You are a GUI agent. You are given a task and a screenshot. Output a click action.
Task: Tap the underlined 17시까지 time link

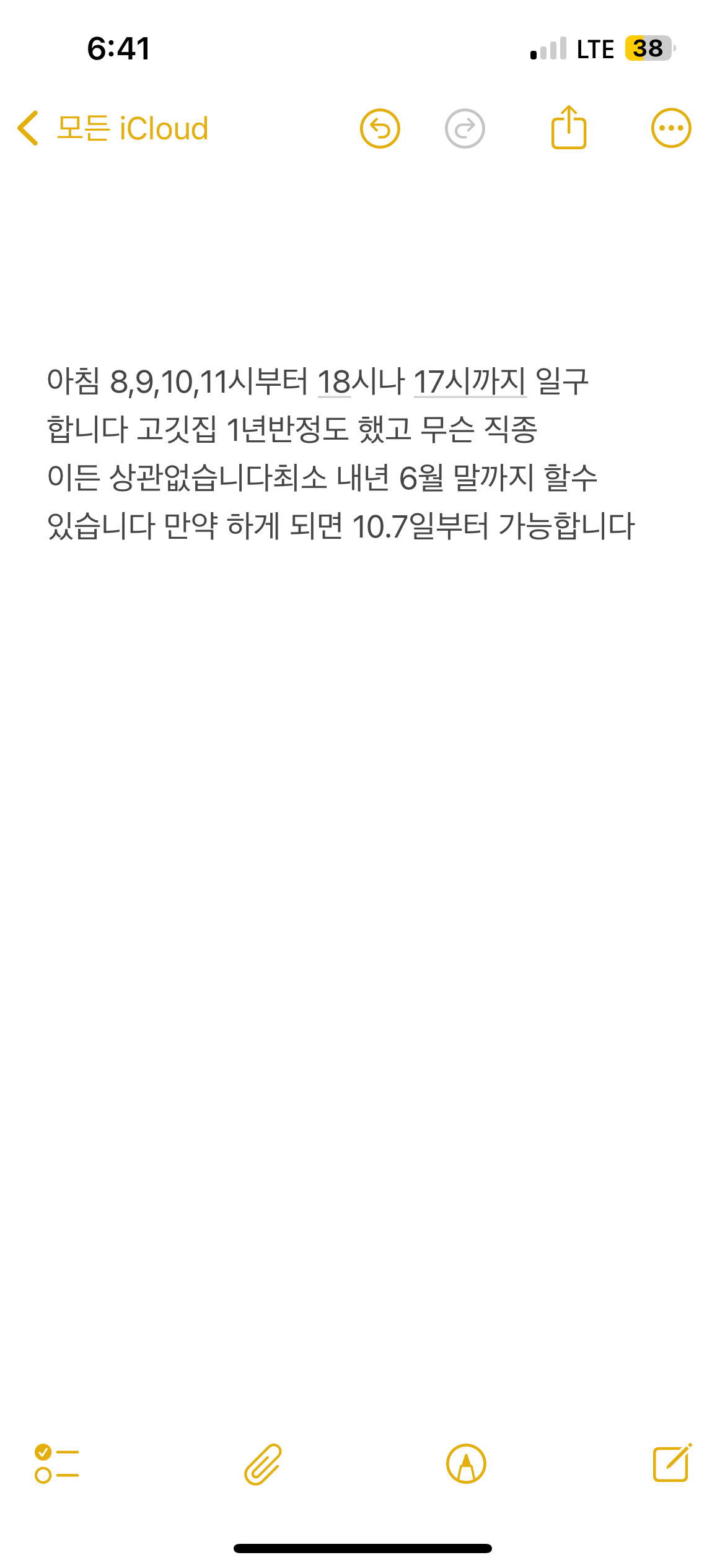tap(470, 381)
